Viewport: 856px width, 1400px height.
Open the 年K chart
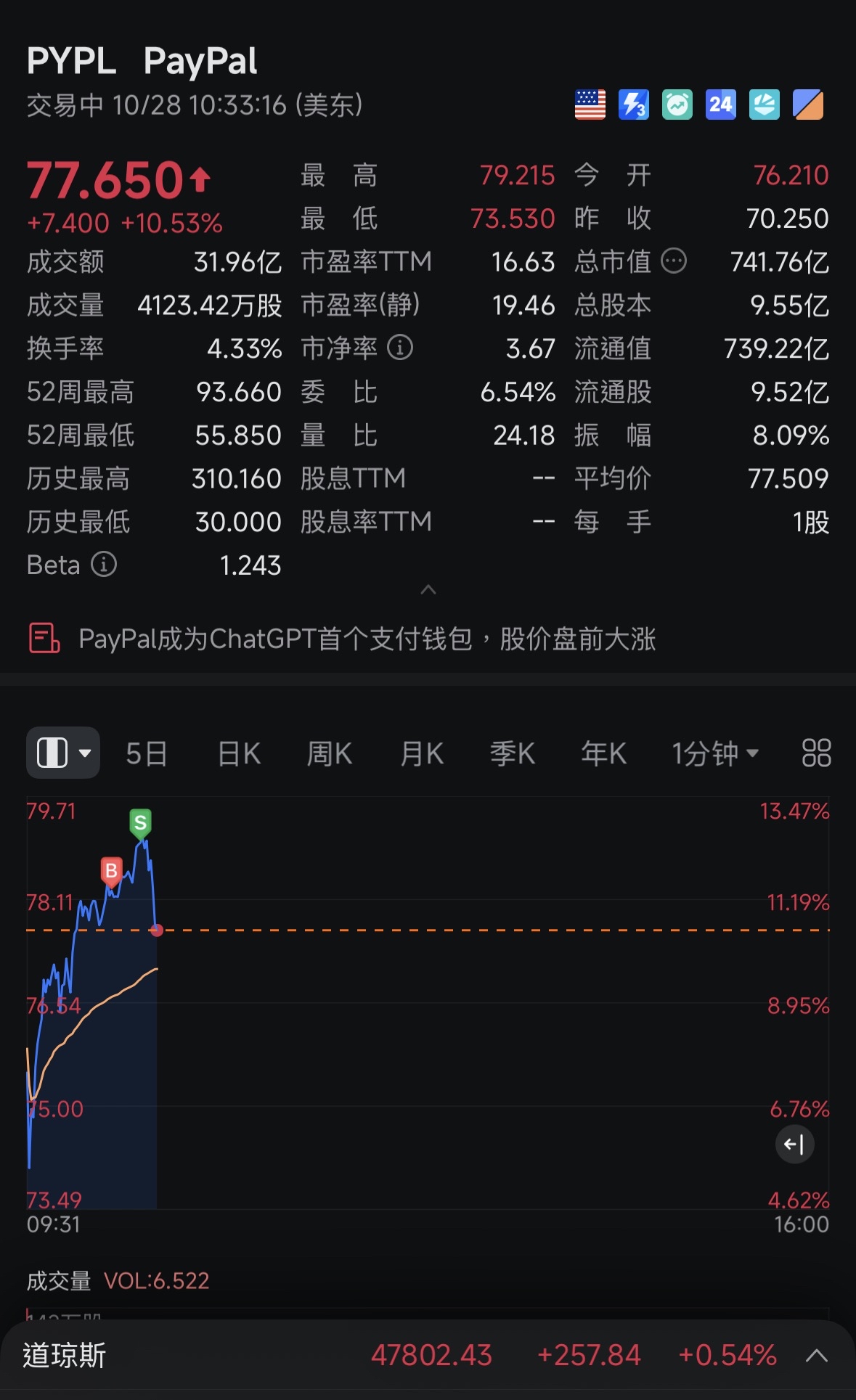tap(603, 754)
